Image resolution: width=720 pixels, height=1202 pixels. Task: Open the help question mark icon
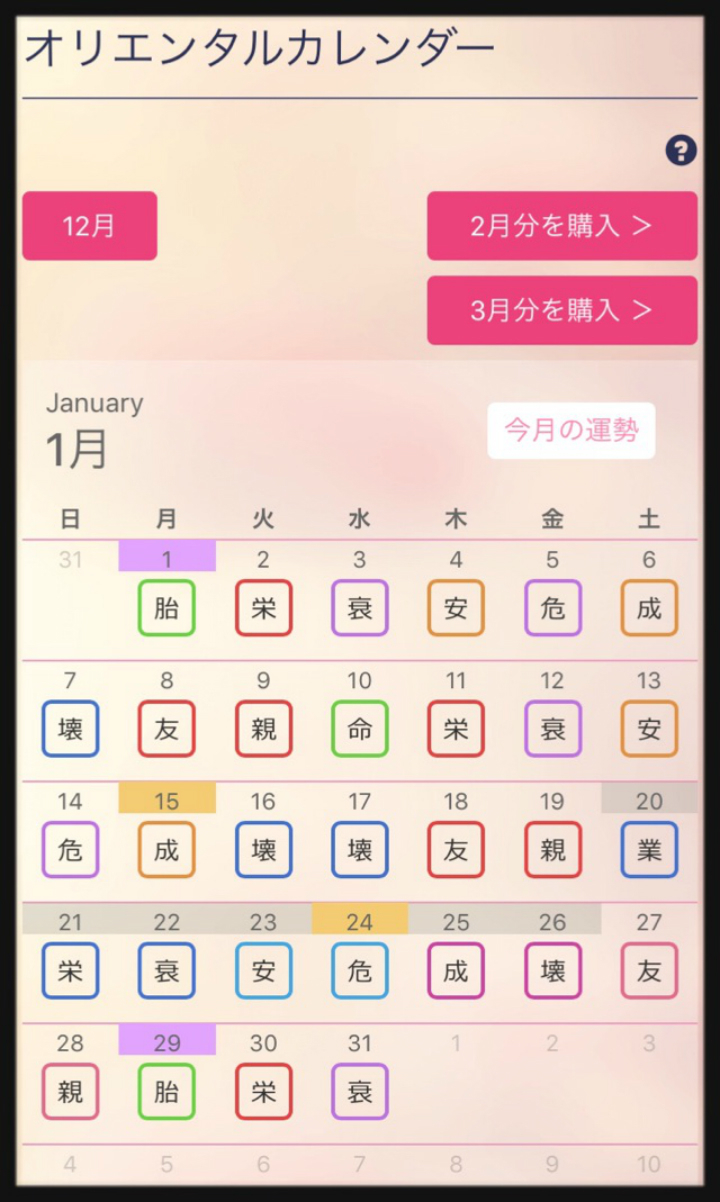point(682,148)
